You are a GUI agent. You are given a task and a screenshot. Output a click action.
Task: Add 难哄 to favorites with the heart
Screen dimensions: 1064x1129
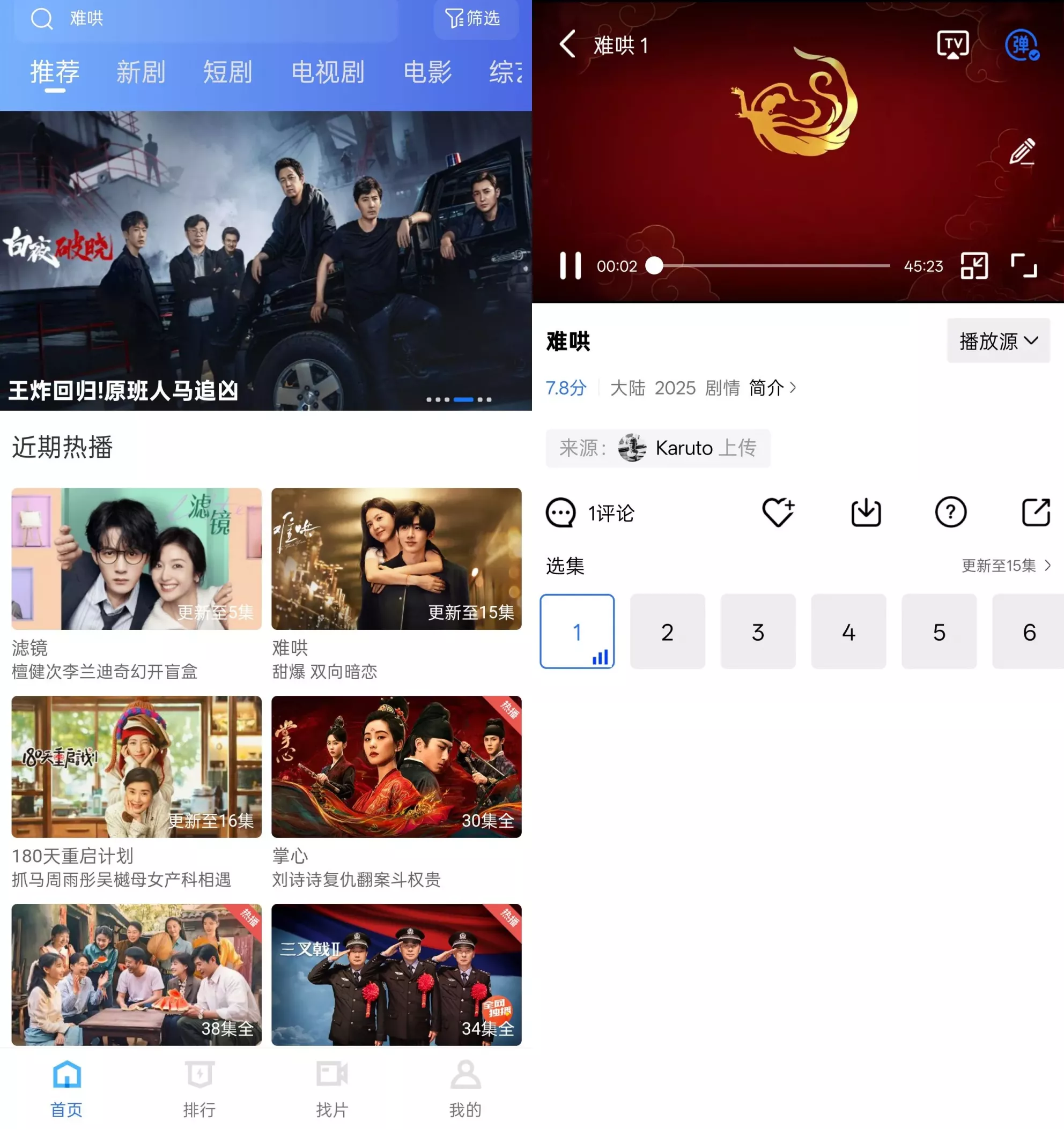point(778,512)
